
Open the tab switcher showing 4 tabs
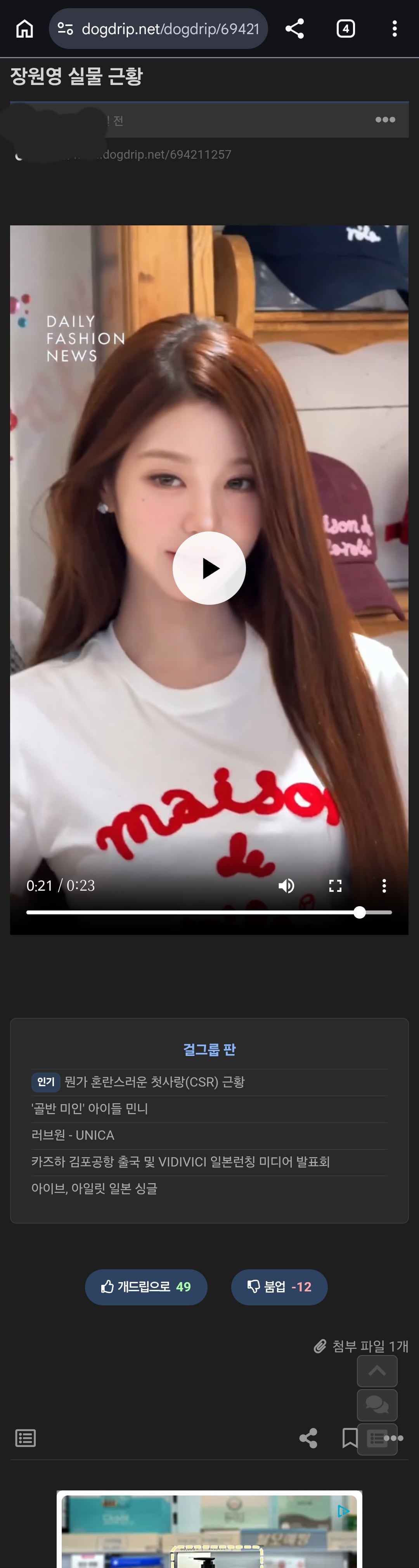click(345, 29)
